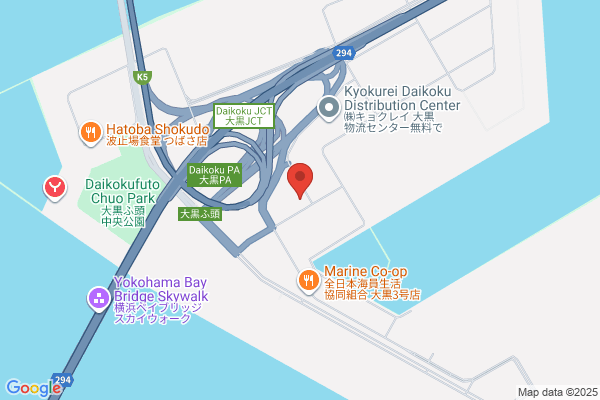Select Kyokurei Daikoku Distribution Center pin
Image resolution: width=600 pixels, height=400 pixels.
328,109
